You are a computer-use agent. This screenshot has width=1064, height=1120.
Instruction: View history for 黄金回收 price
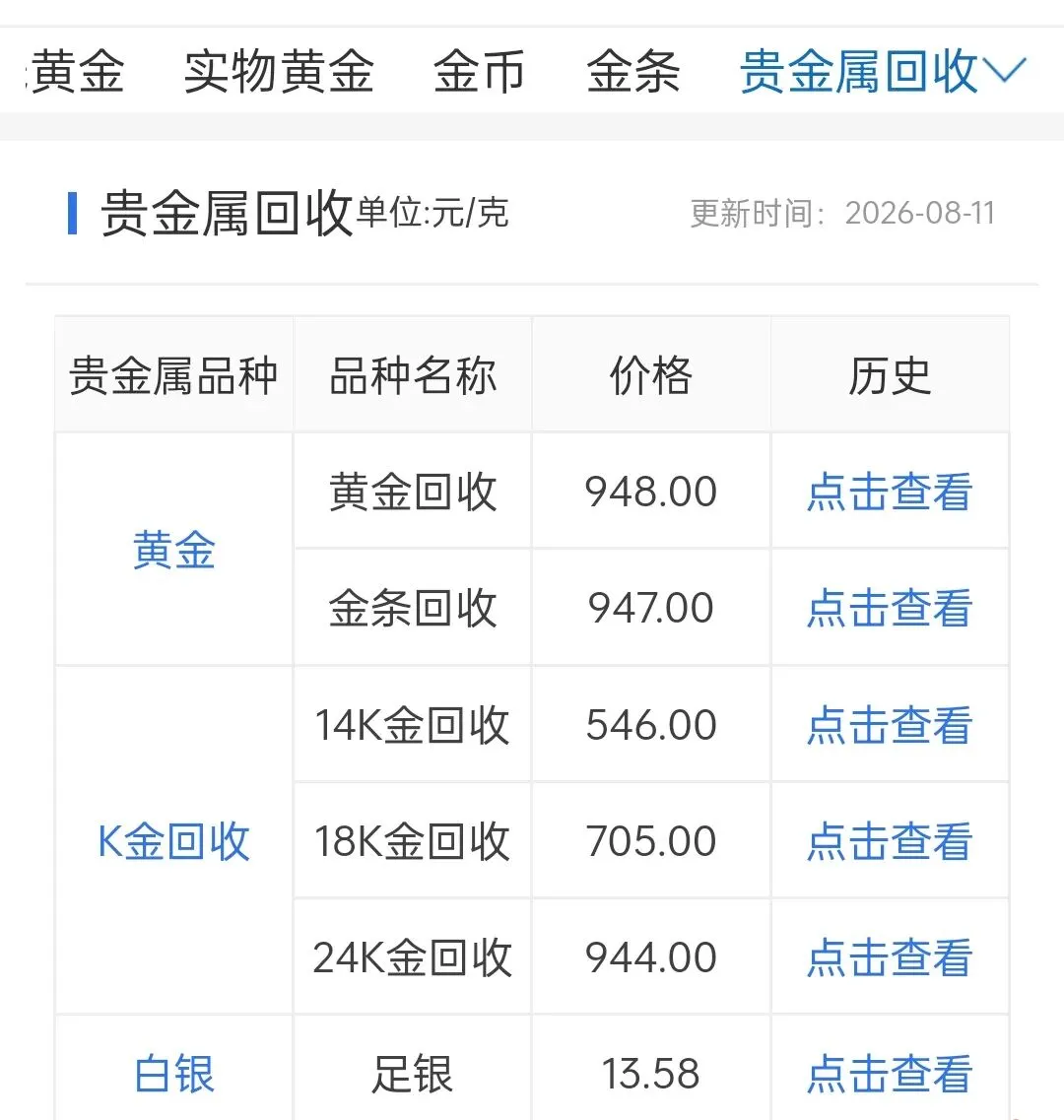pos(890,492)
